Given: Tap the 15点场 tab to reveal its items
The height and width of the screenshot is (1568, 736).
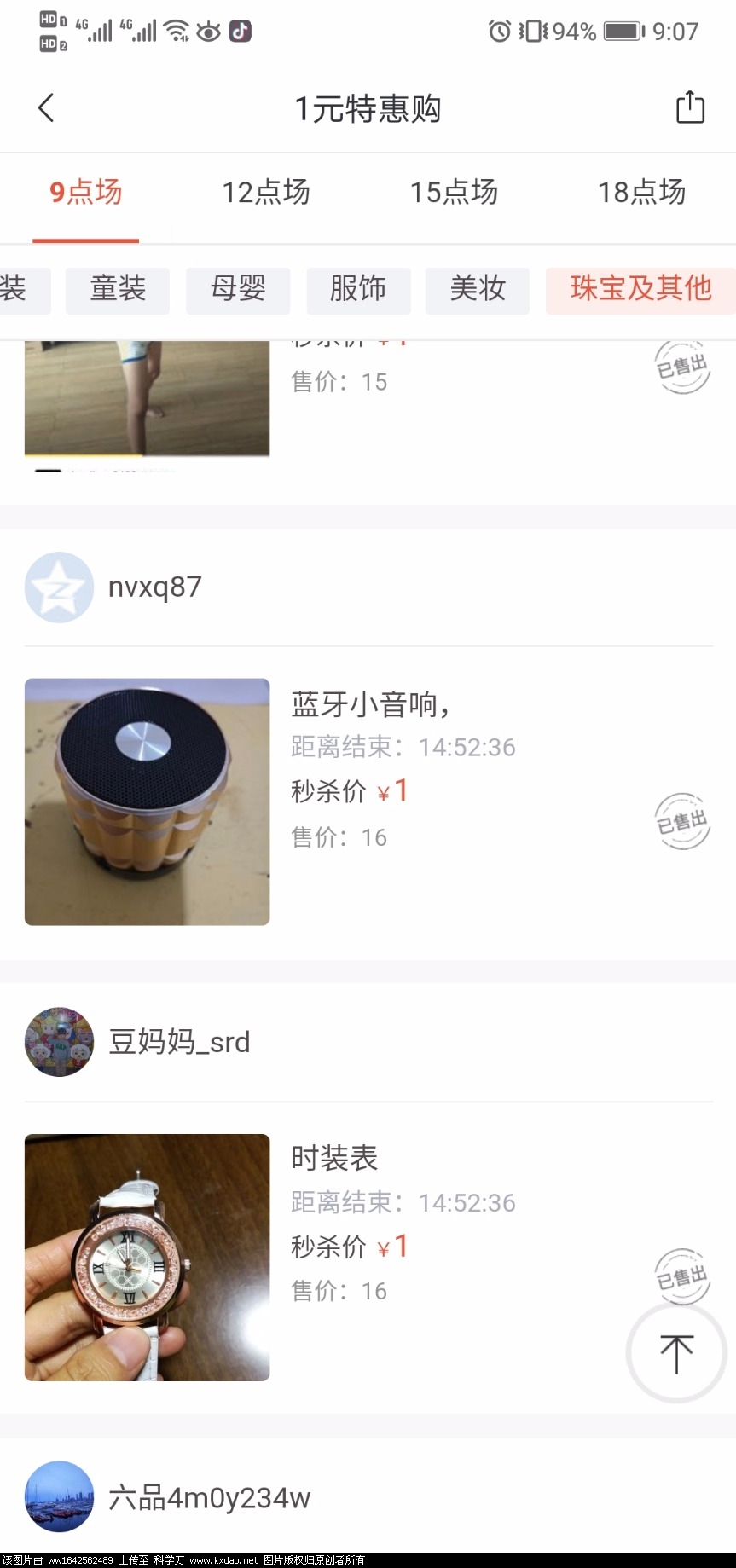Looking at the screenshot, I should tap(454, 193).
